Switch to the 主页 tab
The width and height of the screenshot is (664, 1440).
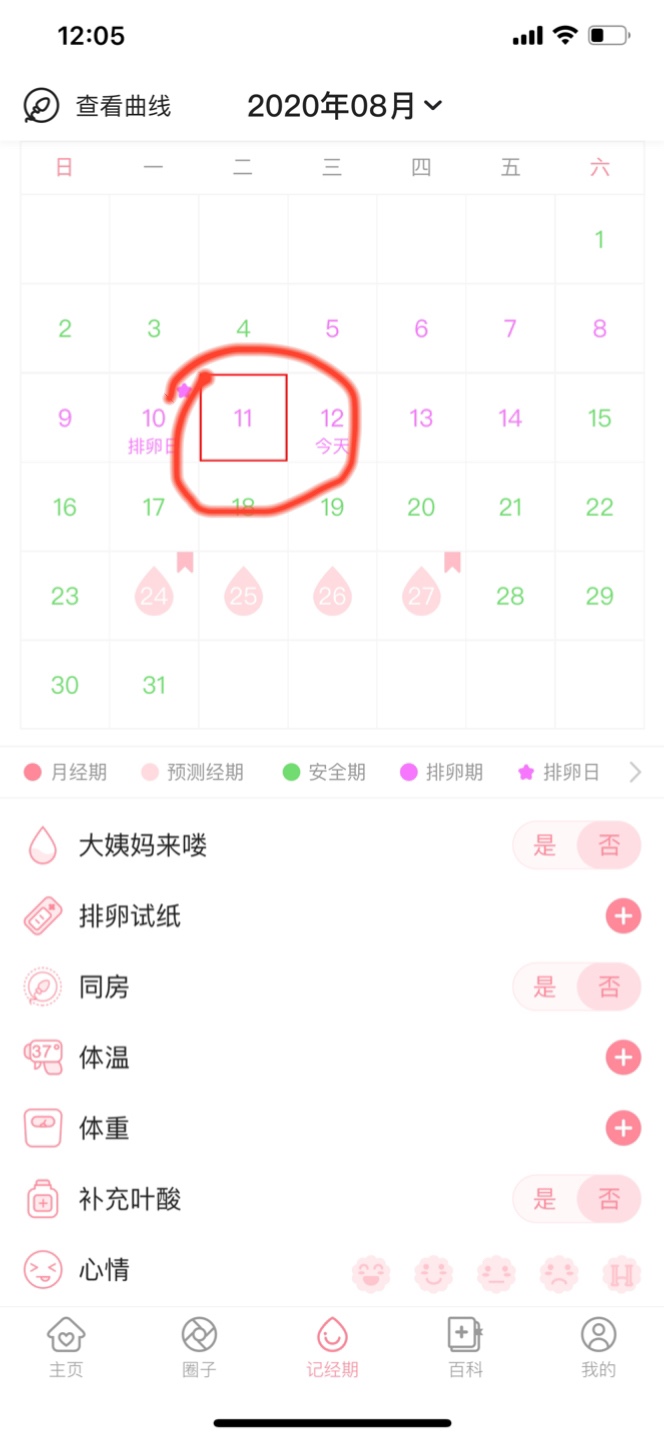click(x=66, y=1346)
